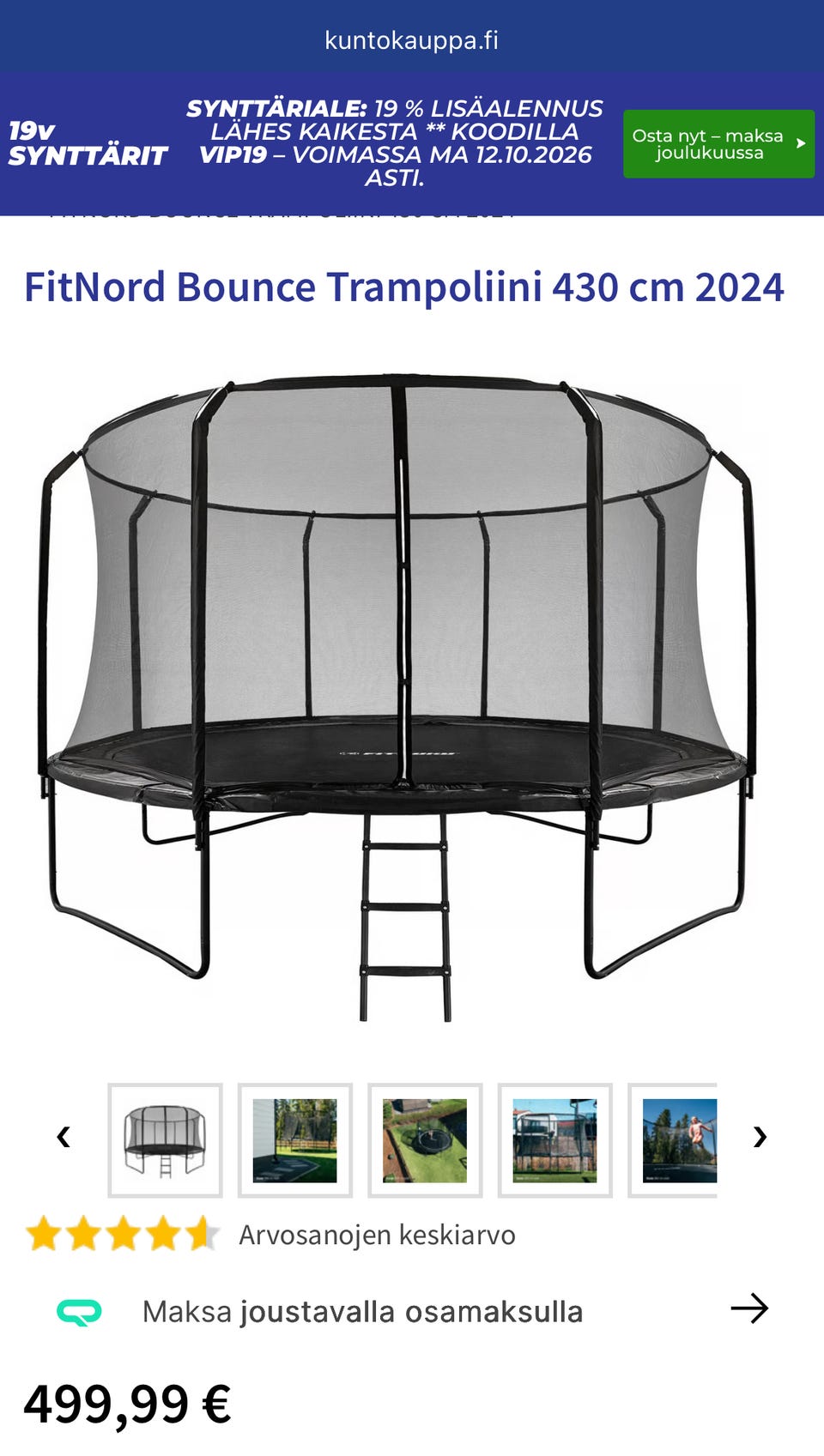Screen dimensions: 824x1456
Task: Select the fourth thumbnail of trampoline by building
Action: pyautogui.click(x=554, y=1140)
